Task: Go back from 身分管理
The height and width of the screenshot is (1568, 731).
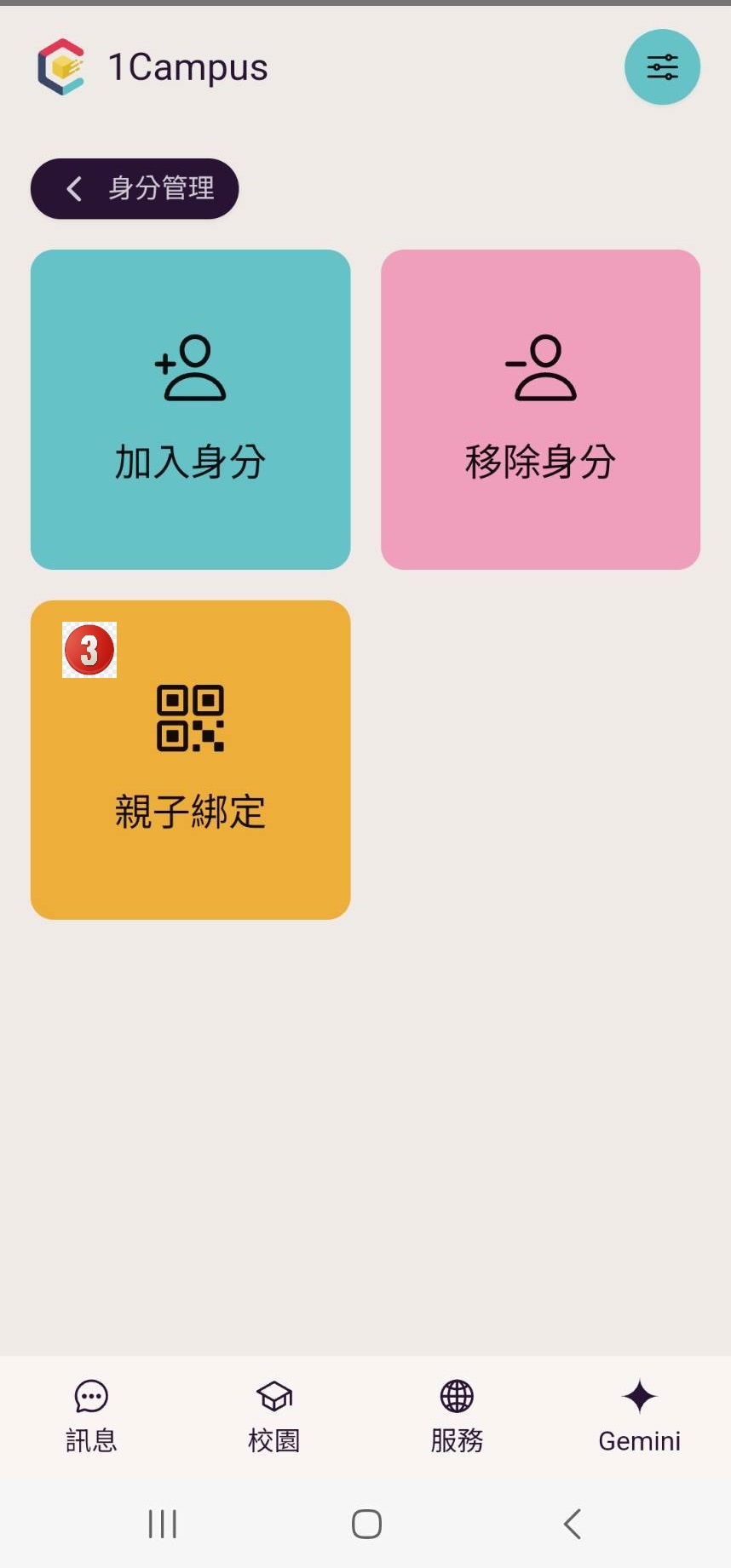Action: tap(135, 188)
